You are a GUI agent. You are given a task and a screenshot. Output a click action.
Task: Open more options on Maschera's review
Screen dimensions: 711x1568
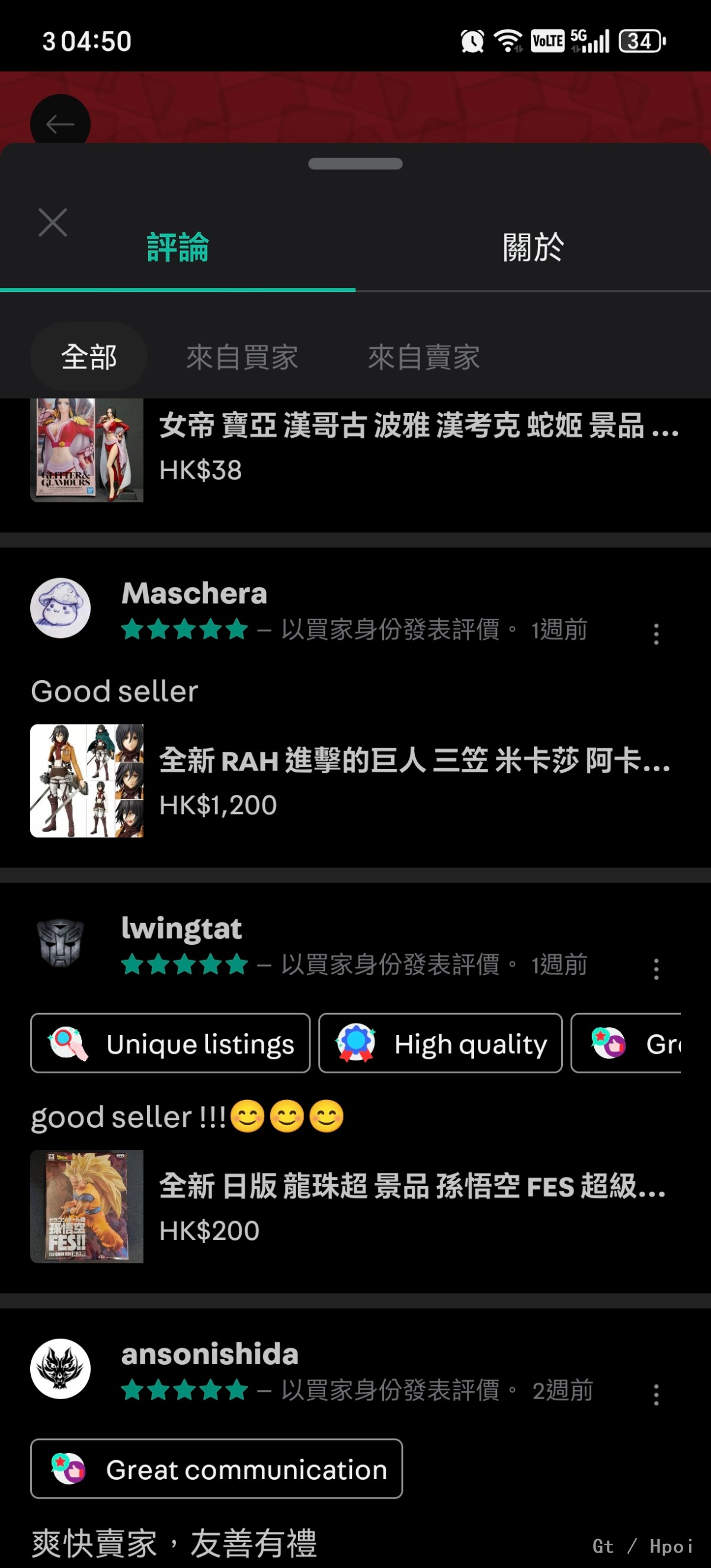(656, 634)
